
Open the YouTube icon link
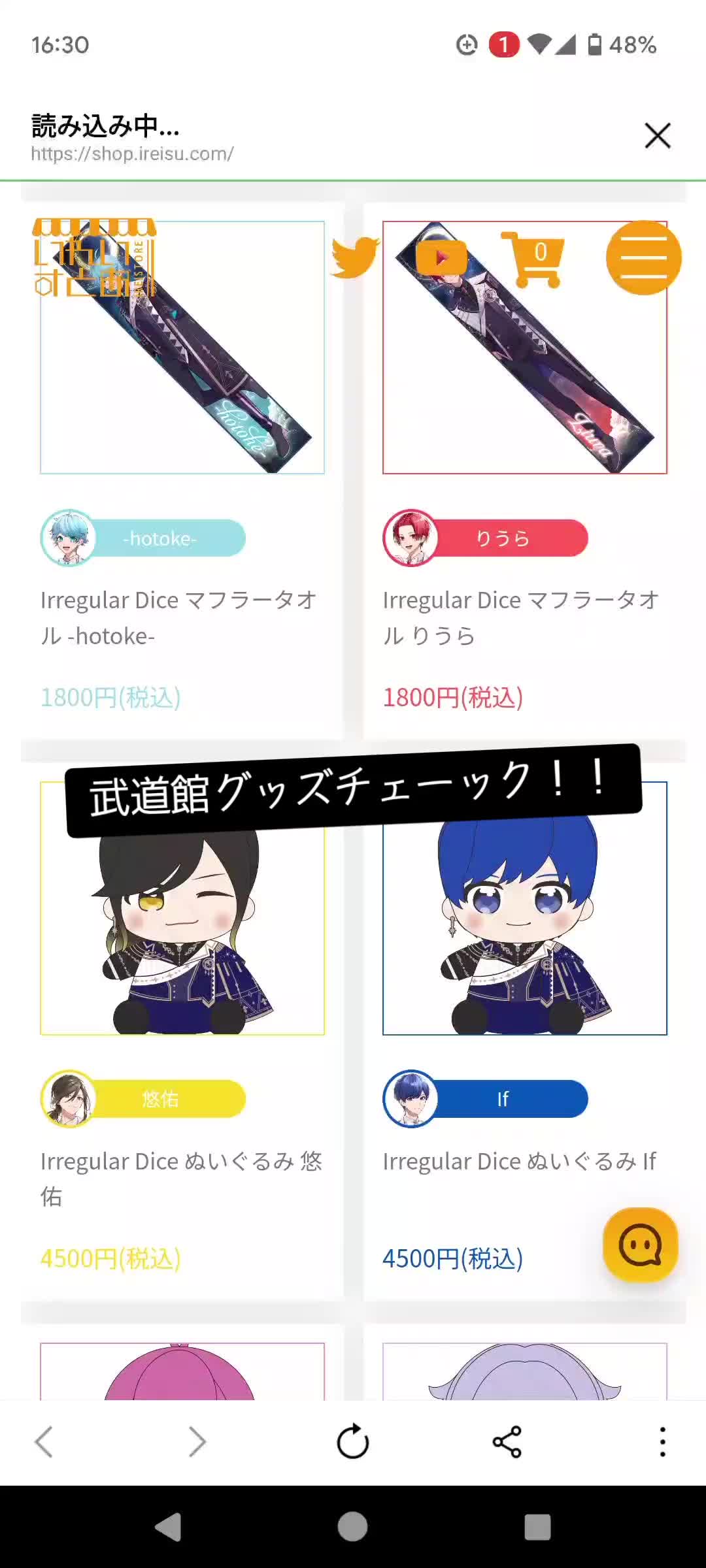tap(441, 257)
